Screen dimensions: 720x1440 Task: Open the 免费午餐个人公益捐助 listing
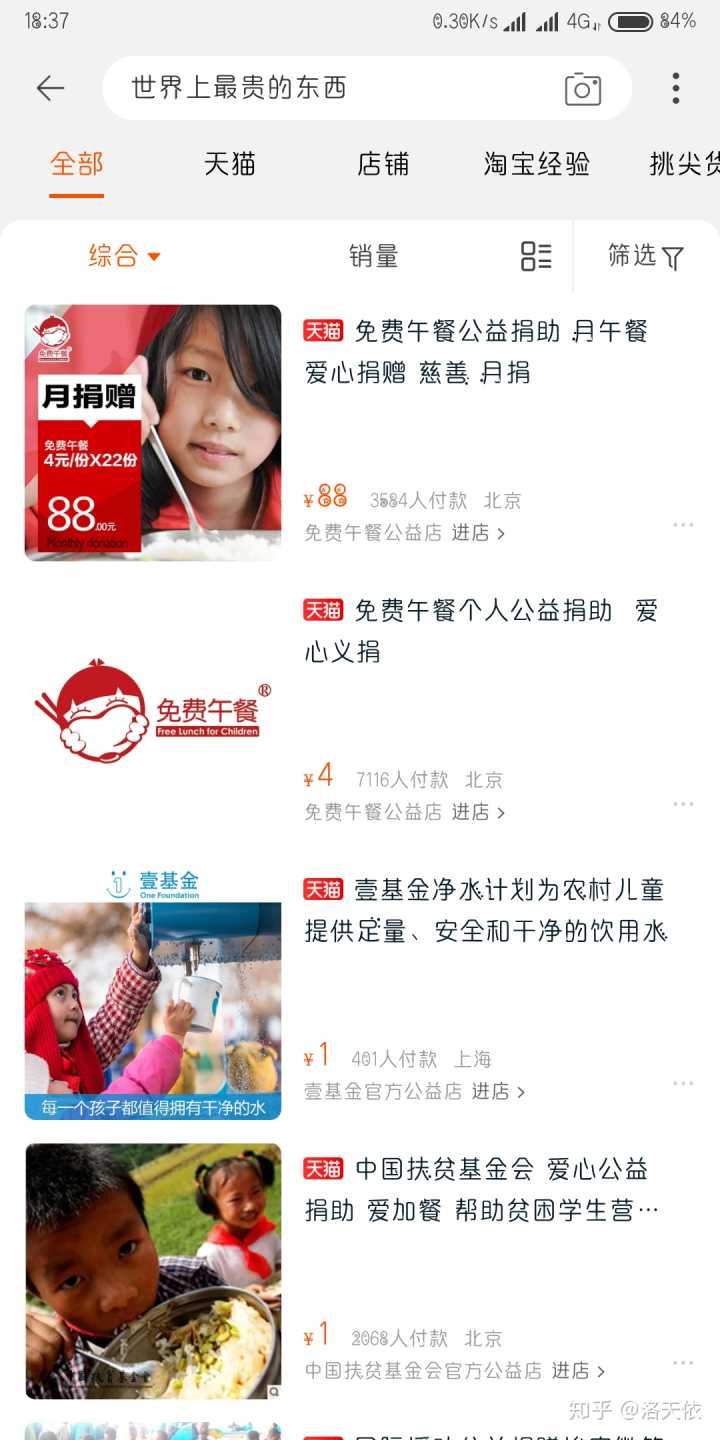coord(480,630)
